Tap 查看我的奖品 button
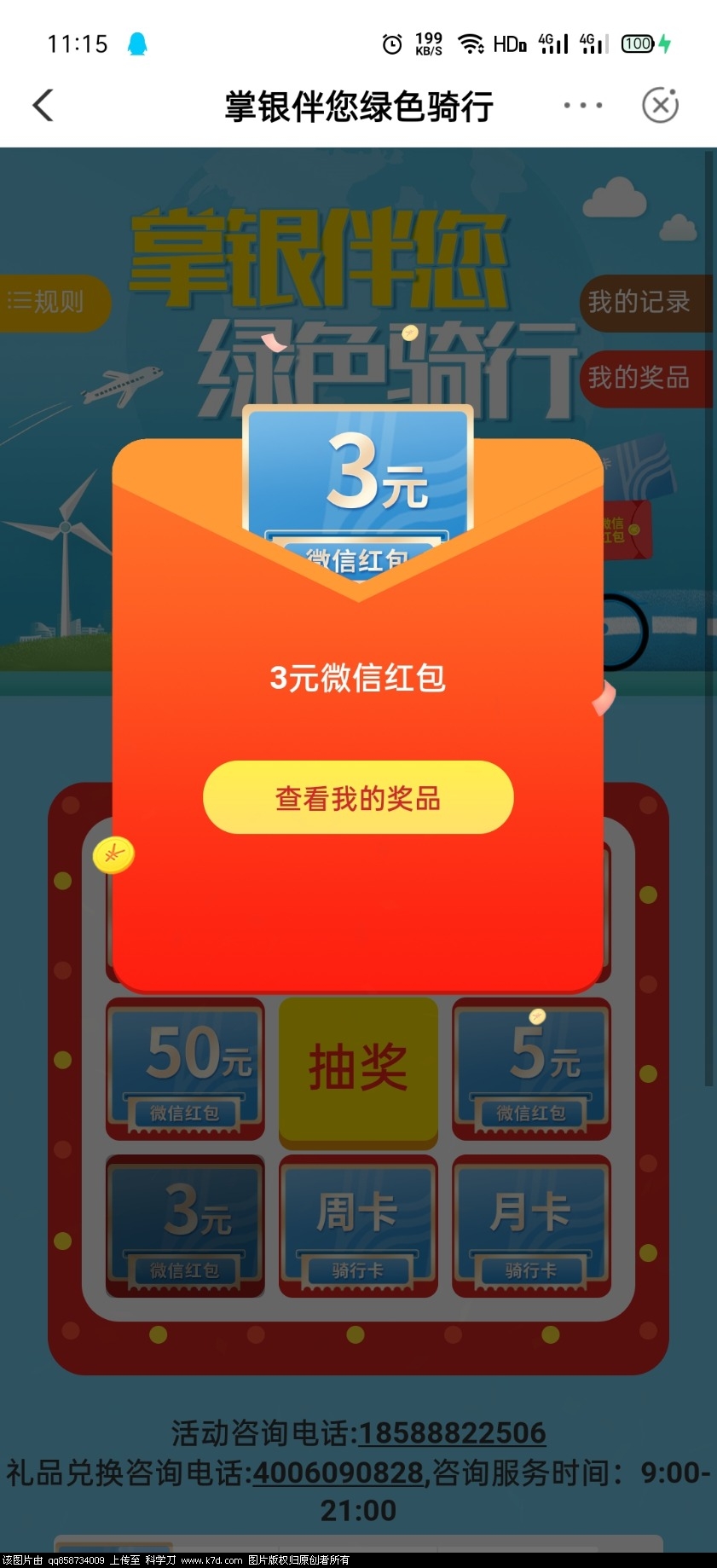 (x=358, y=798)
